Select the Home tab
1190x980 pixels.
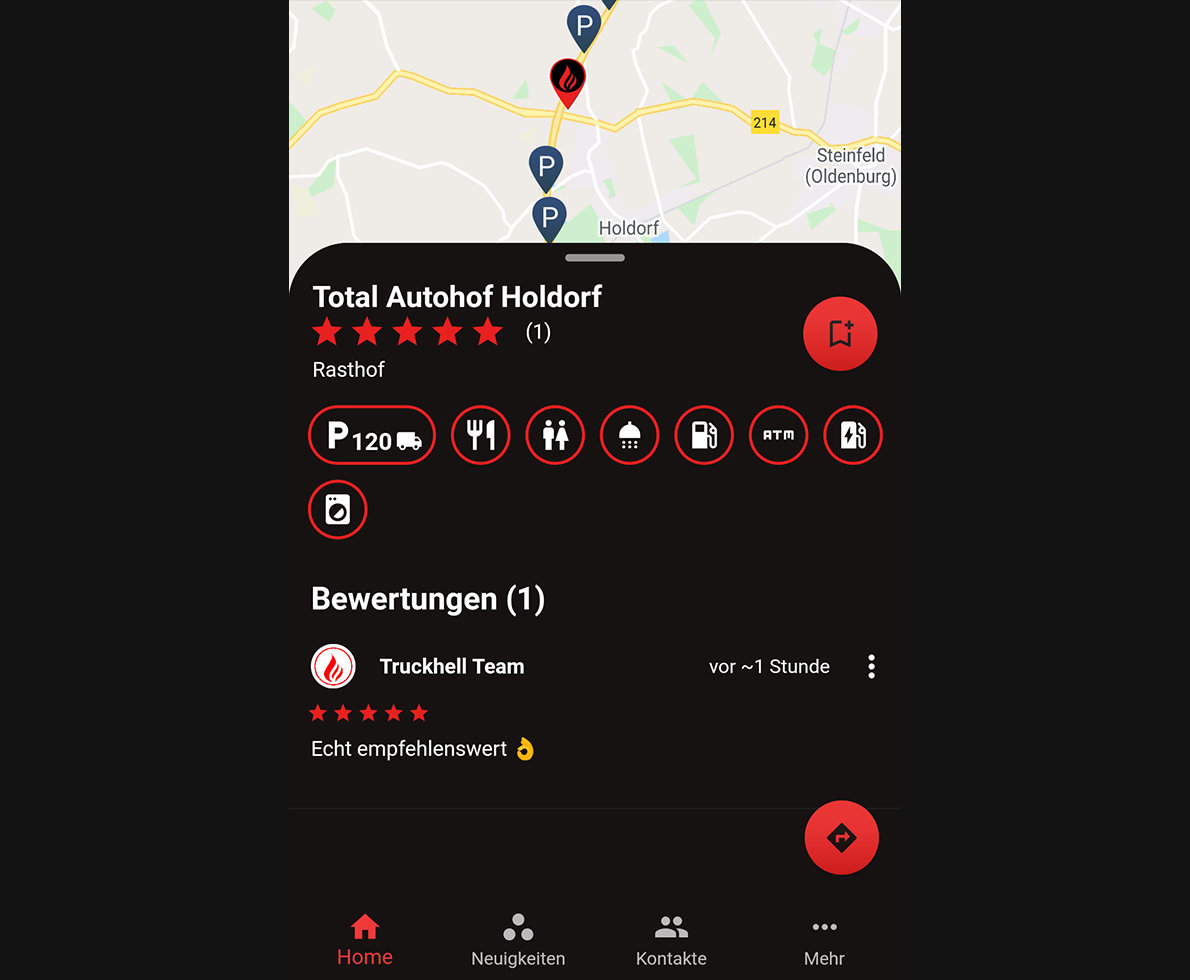(365, 940)
